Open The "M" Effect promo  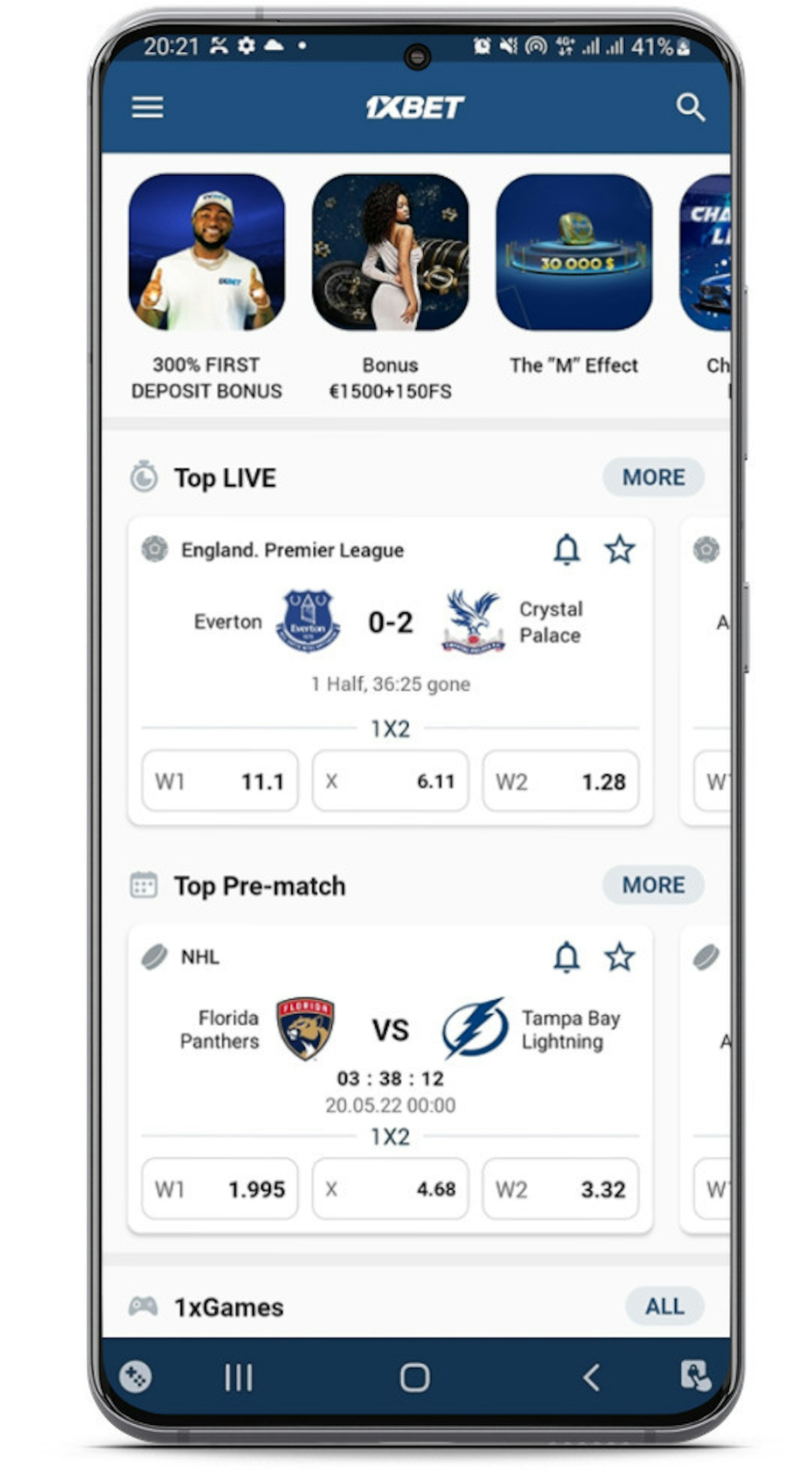coord(573,252)
